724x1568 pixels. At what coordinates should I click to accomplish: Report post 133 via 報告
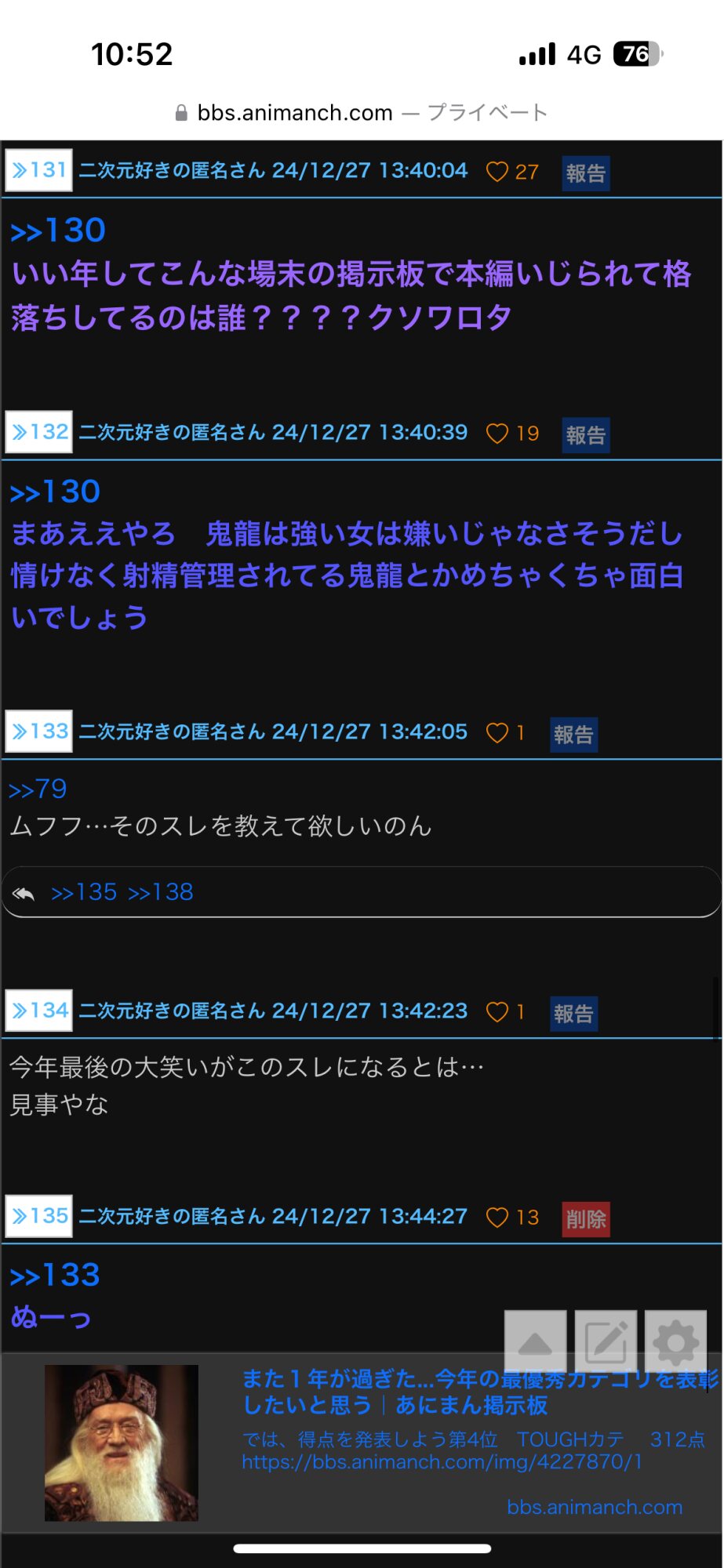coord(573,735)
